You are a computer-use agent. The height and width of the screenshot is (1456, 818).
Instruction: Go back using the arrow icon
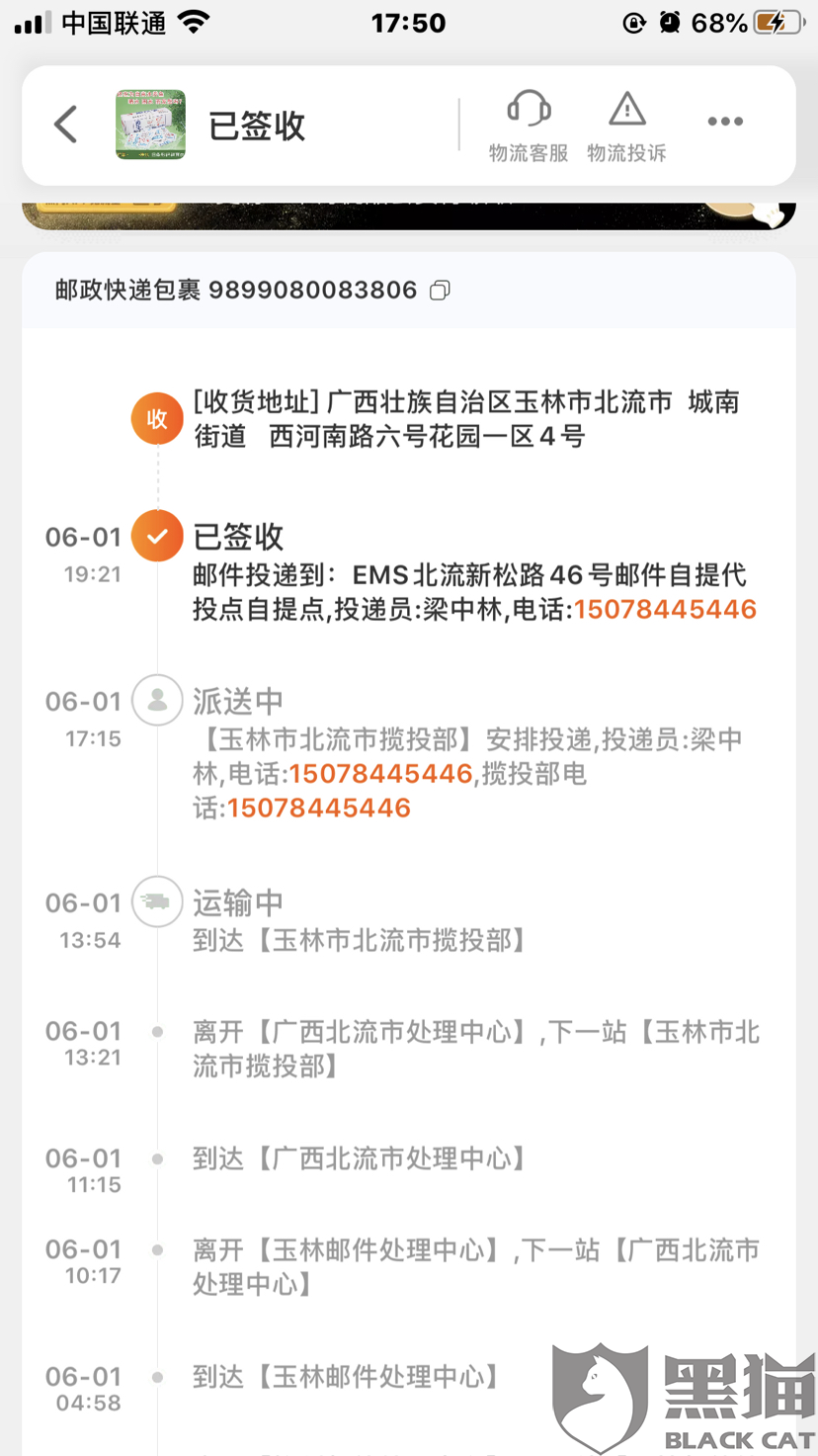pos(65,126)
